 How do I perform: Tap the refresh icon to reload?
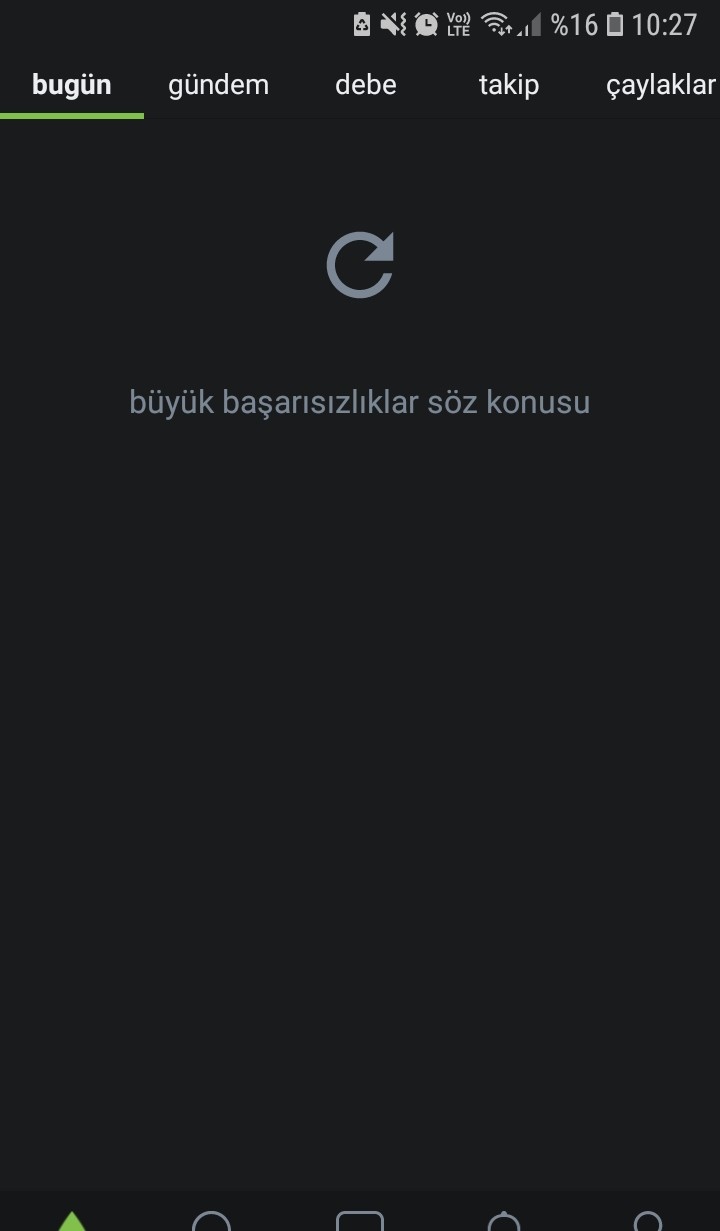[360, 266]
